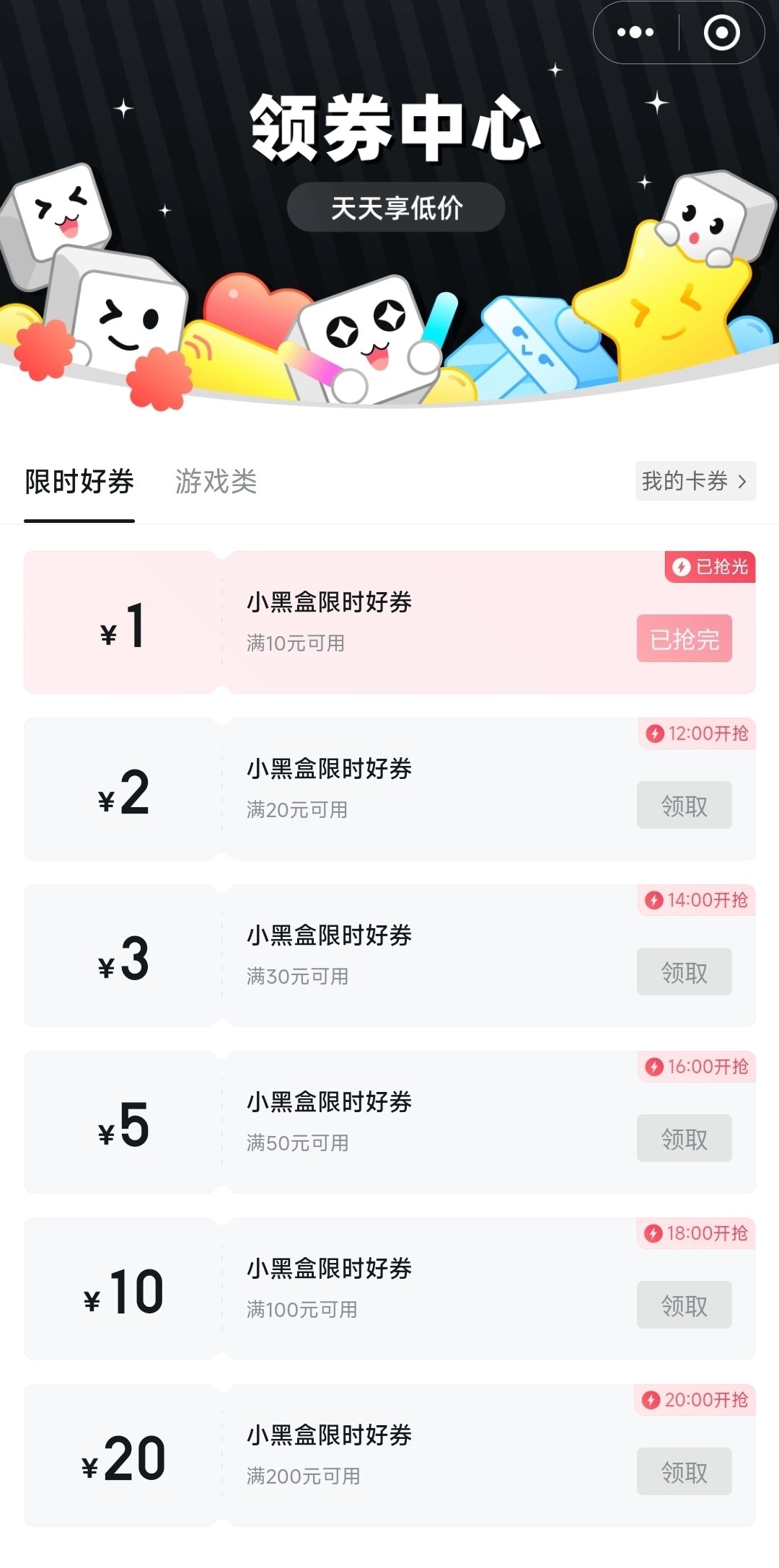This screenshot has width=779, height=1568.
Task: Tap 领取 for the ¥5 coupon
Action: [684, 1139]
